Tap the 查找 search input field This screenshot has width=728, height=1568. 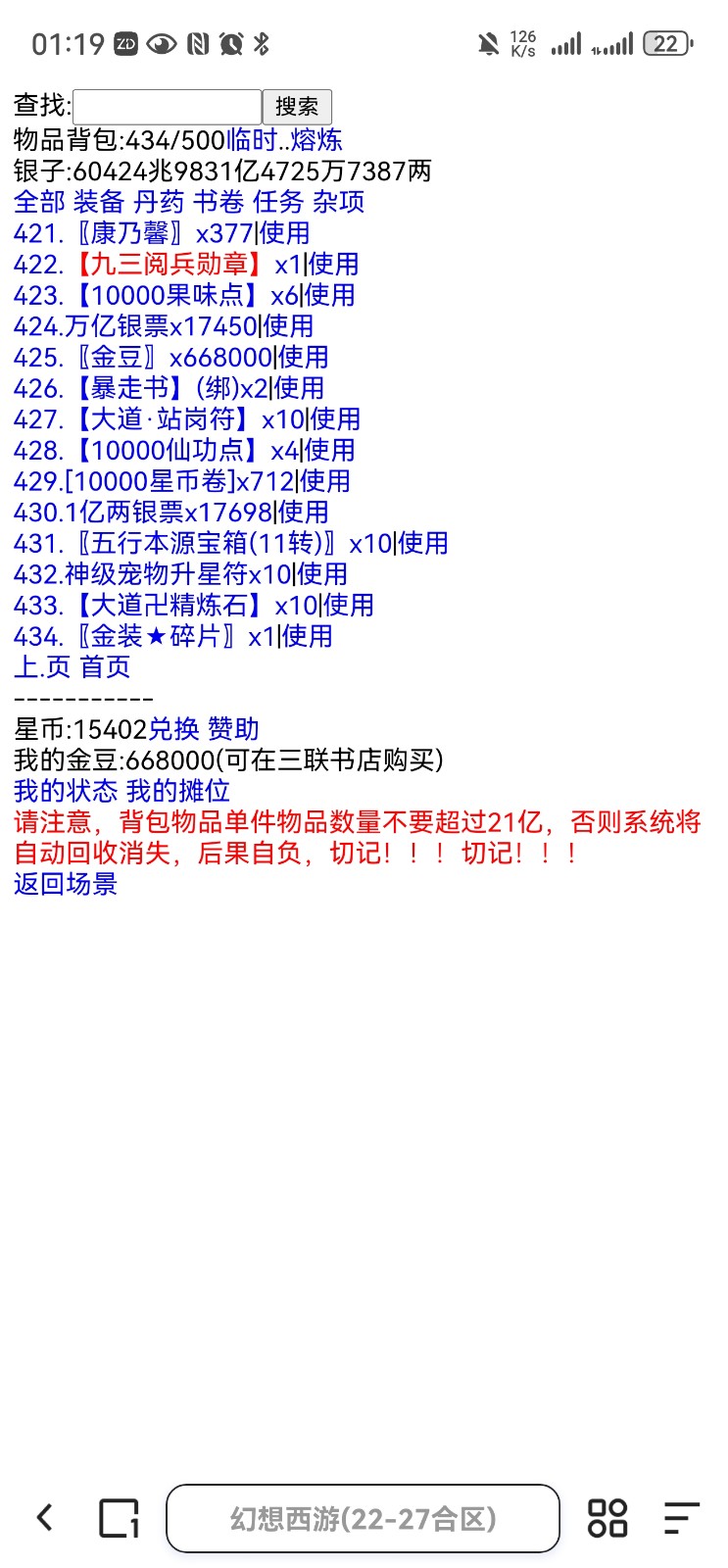point(167,107)
